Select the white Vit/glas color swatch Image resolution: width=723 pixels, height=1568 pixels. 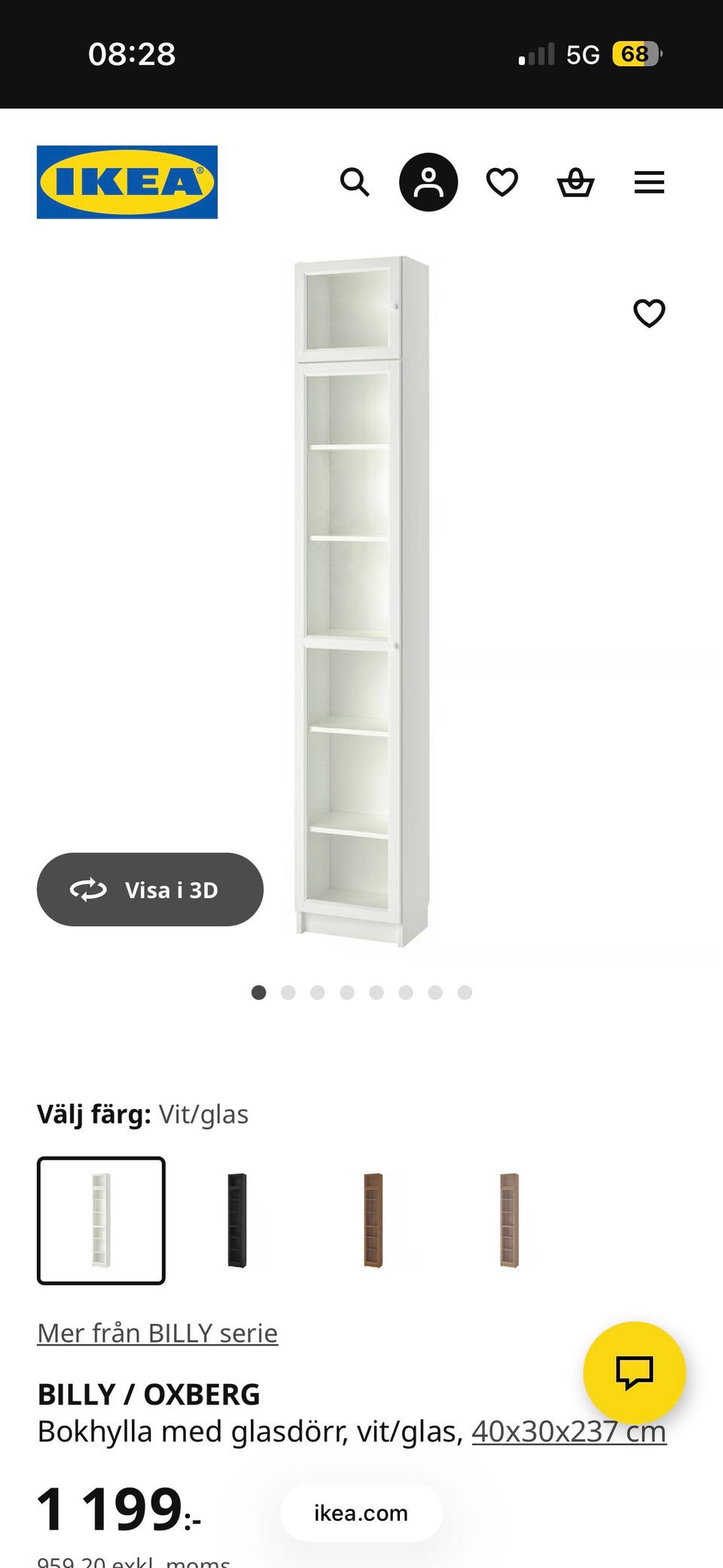coord(101,1221)
